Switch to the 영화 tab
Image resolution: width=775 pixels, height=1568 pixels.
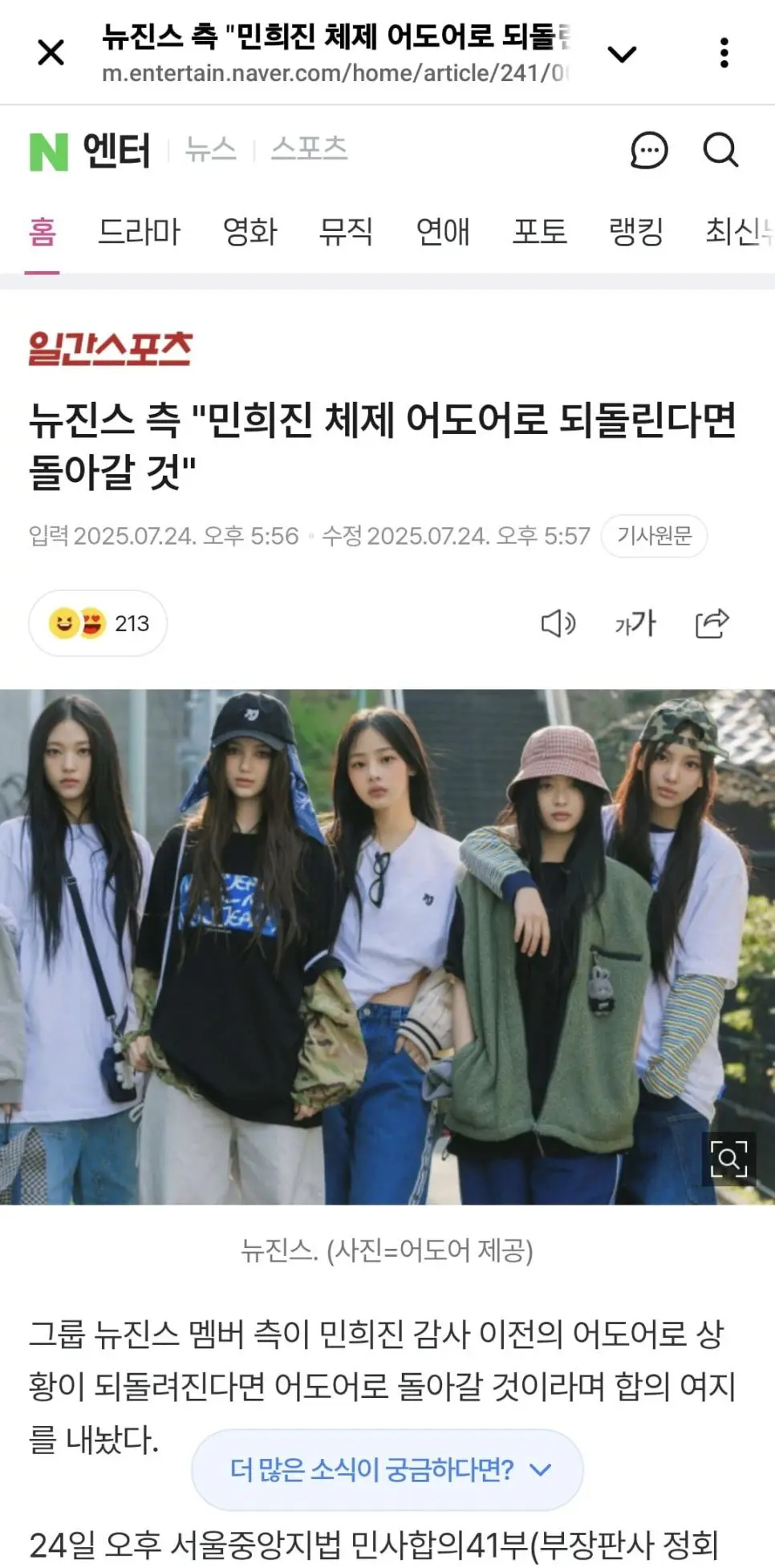tap(250, 232)
